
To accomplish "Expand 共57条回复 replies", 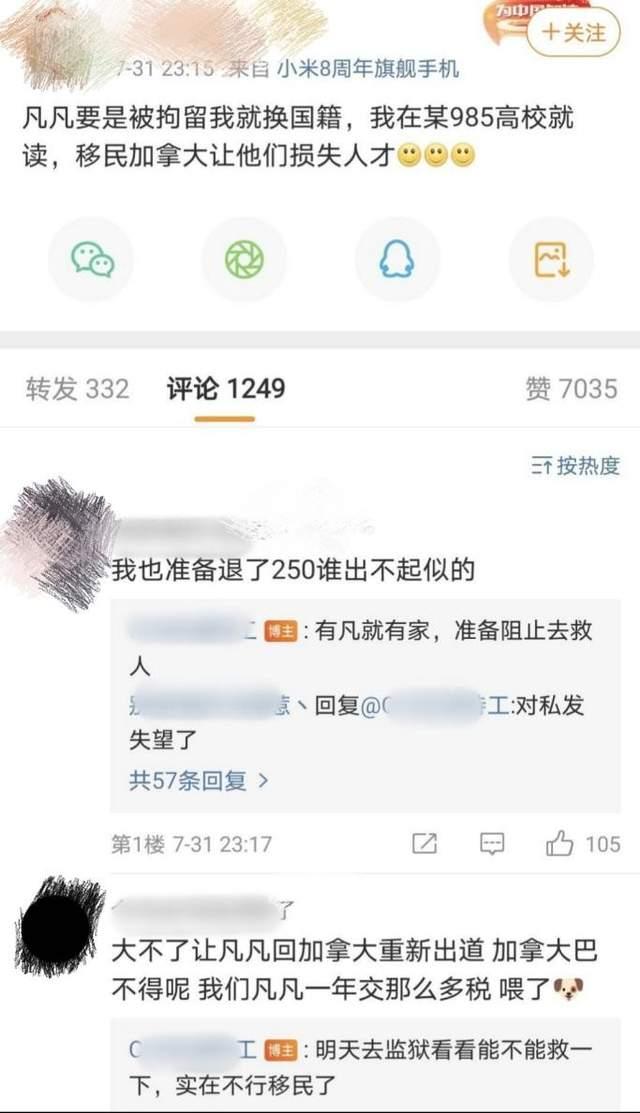I will pos(198,780).
